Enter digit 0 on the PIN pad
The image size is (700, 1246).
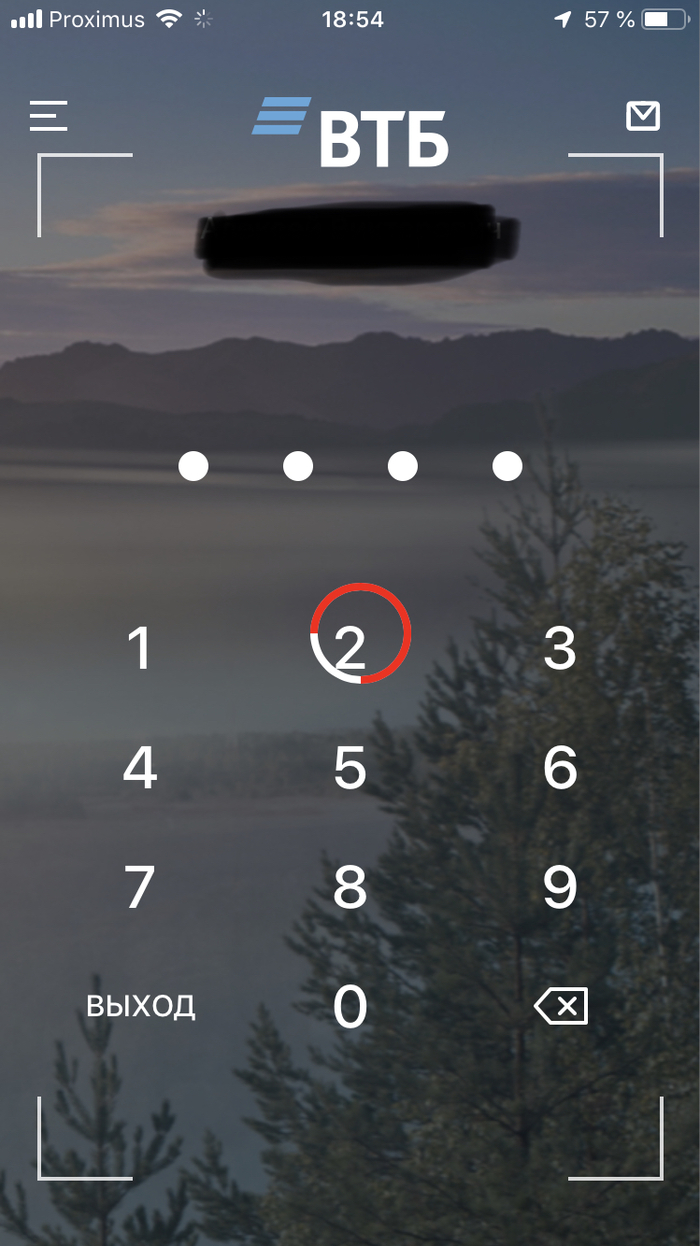pos(350,1006)
